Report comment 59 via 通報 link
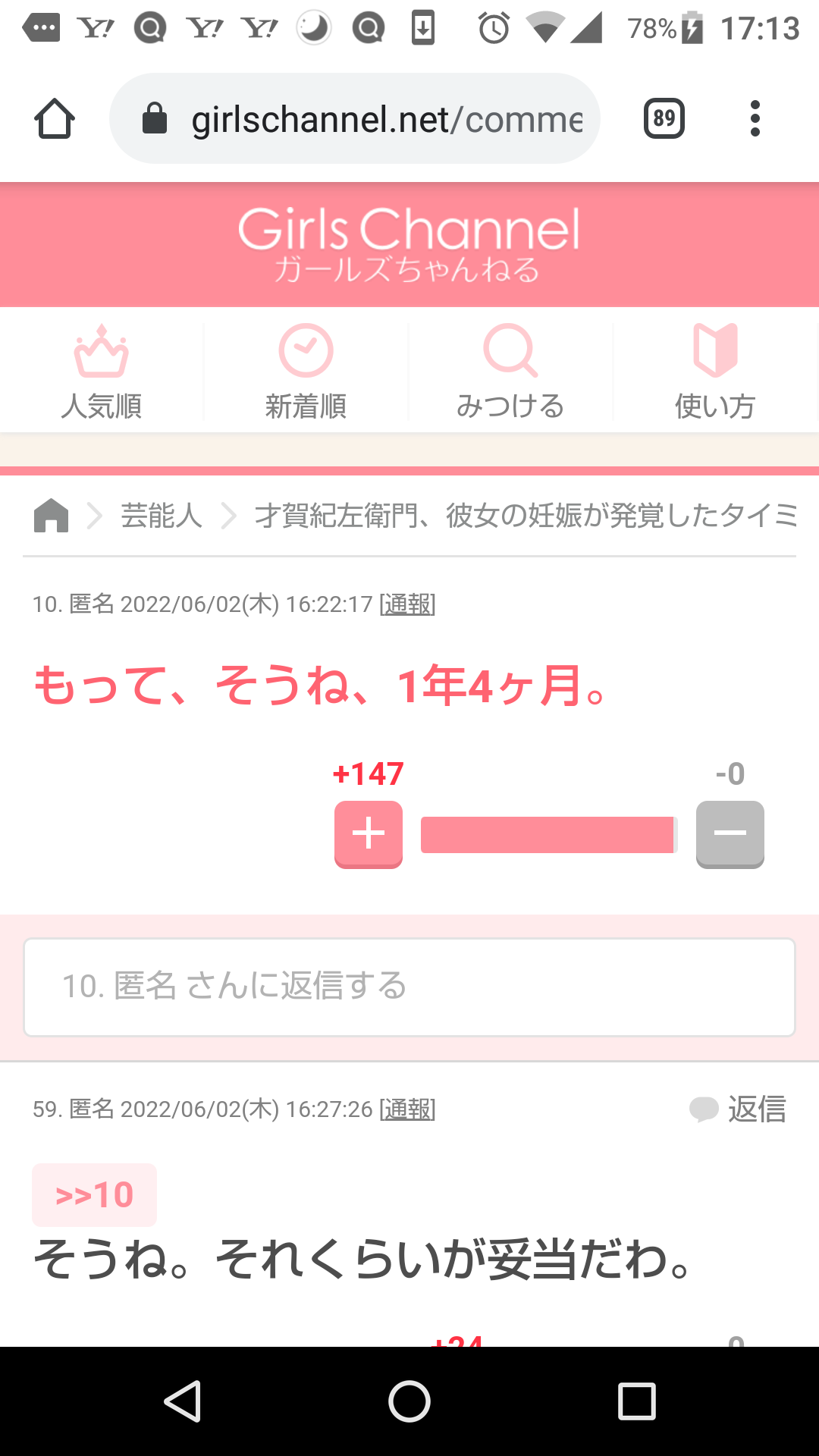Image resolution: width=819 pixels, height=1456 pixels. tap(407, 1109)
